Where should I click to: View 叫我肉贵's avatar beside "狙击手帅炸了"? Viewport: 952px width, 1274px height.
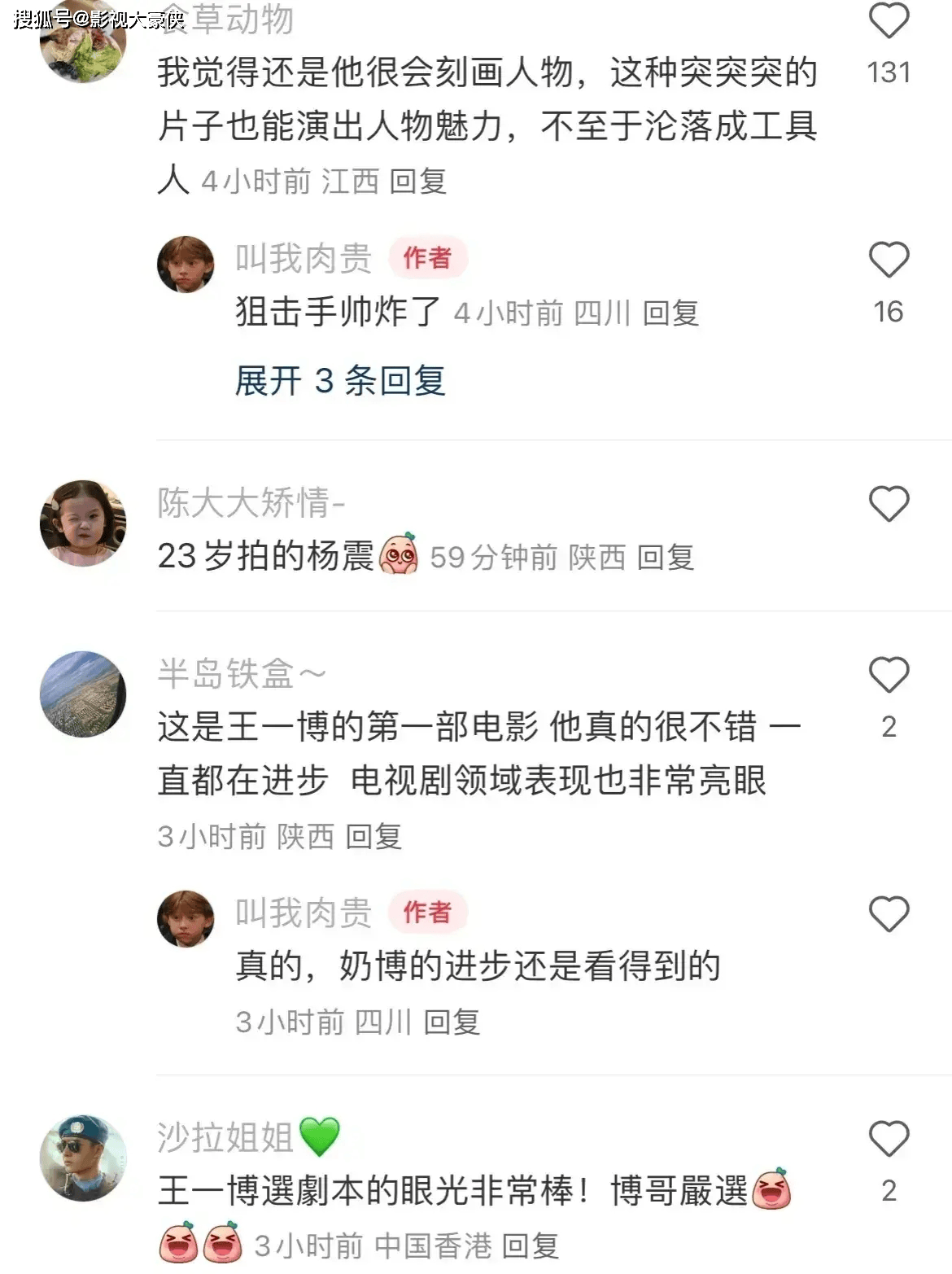186,265
